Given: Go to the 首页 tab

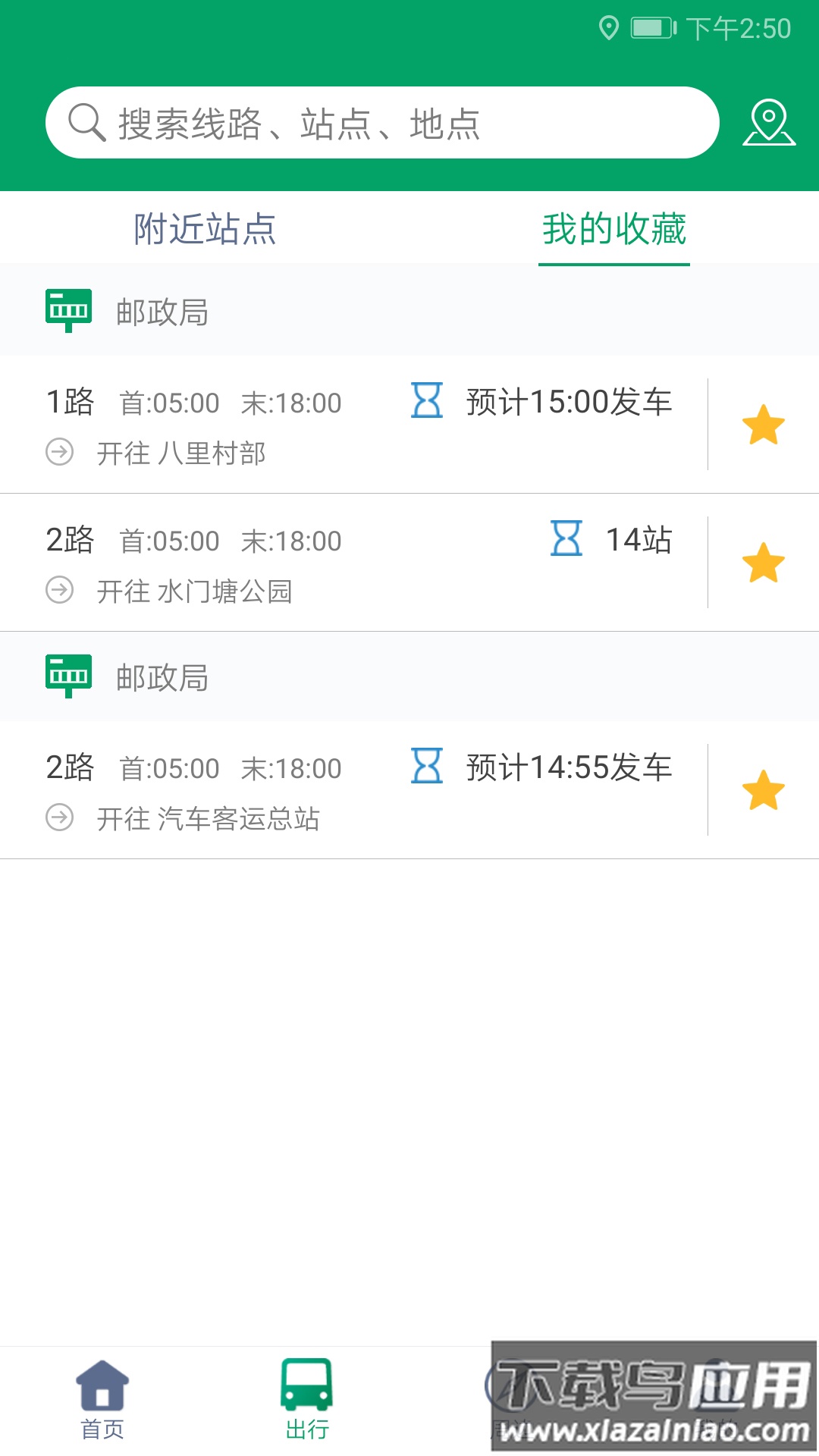Looking at the screenshot, I should 102,1400.
